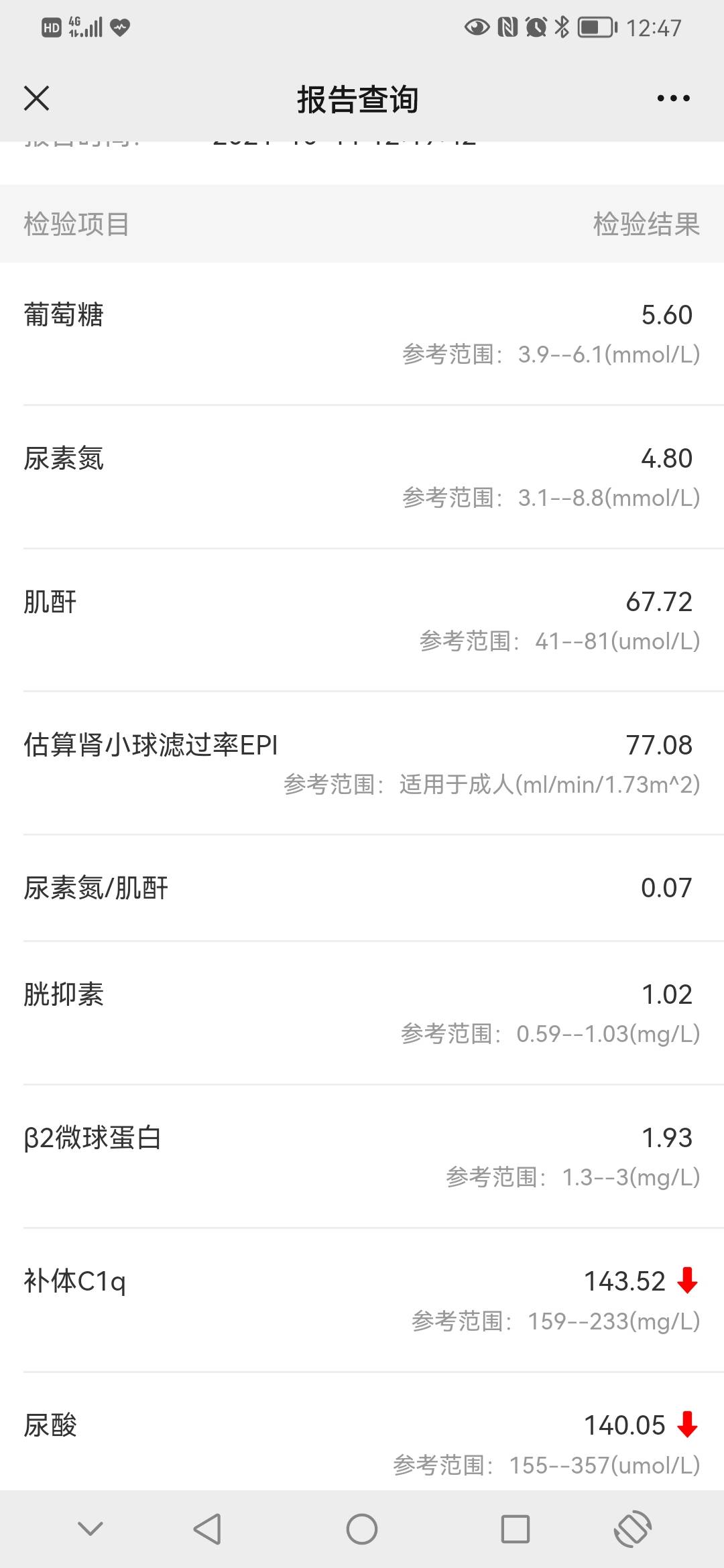Tap the eye-protection mode status icon
The image size is (724, 1568).
click(x=478, y=27)
